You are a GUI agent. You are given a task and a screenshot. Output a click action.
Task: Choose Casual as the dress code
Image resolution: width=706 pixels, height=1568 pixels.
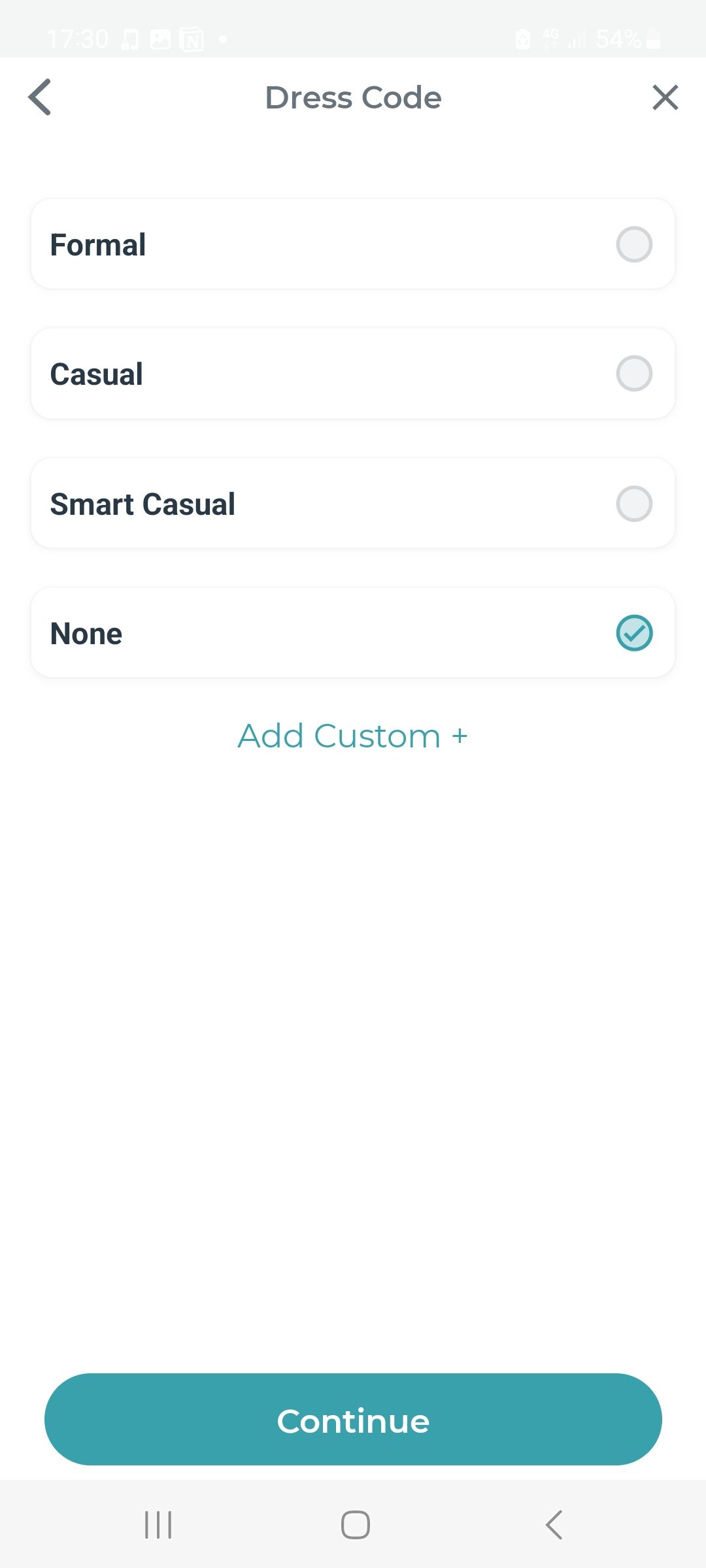point(353,374)
